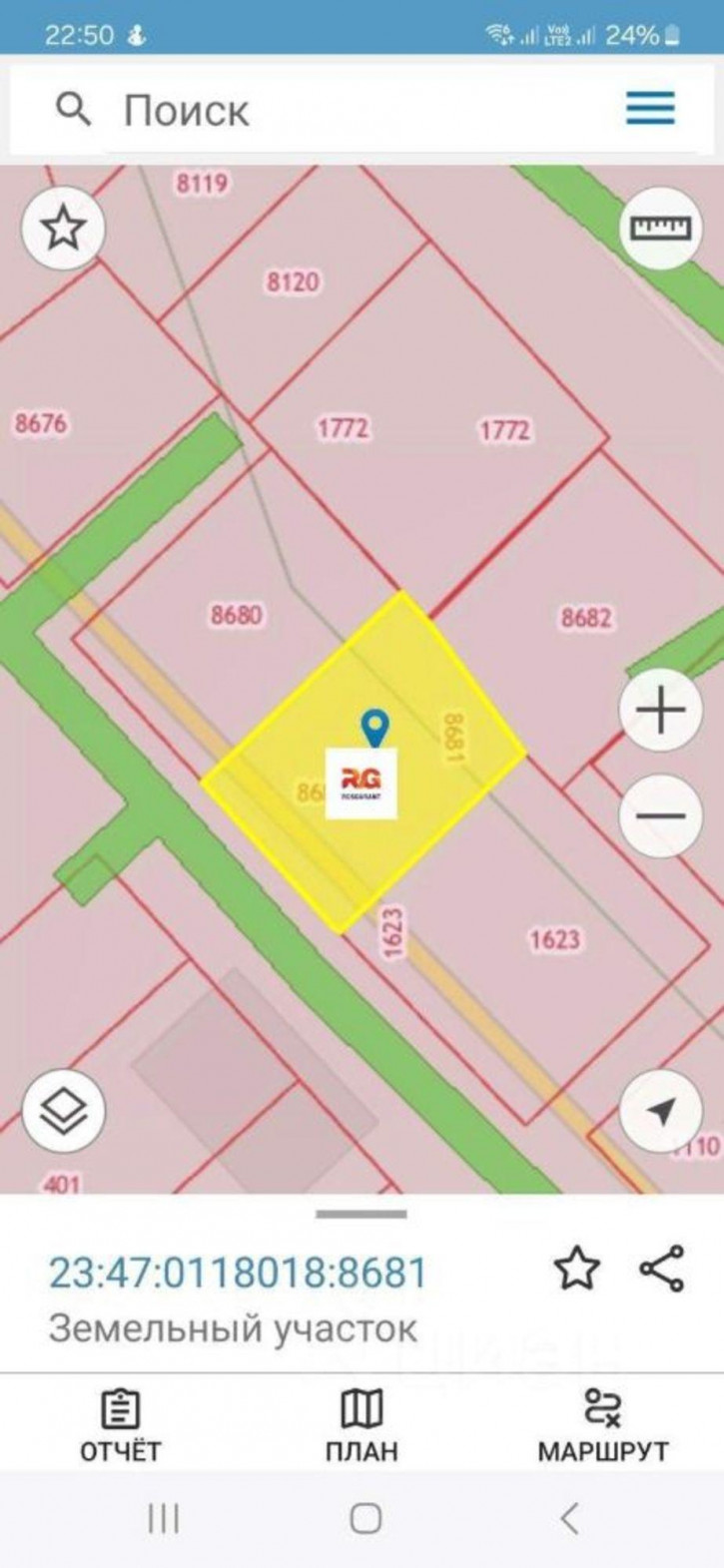Zoom out with the minus button

pyautogui.click(x=660, y=815)
